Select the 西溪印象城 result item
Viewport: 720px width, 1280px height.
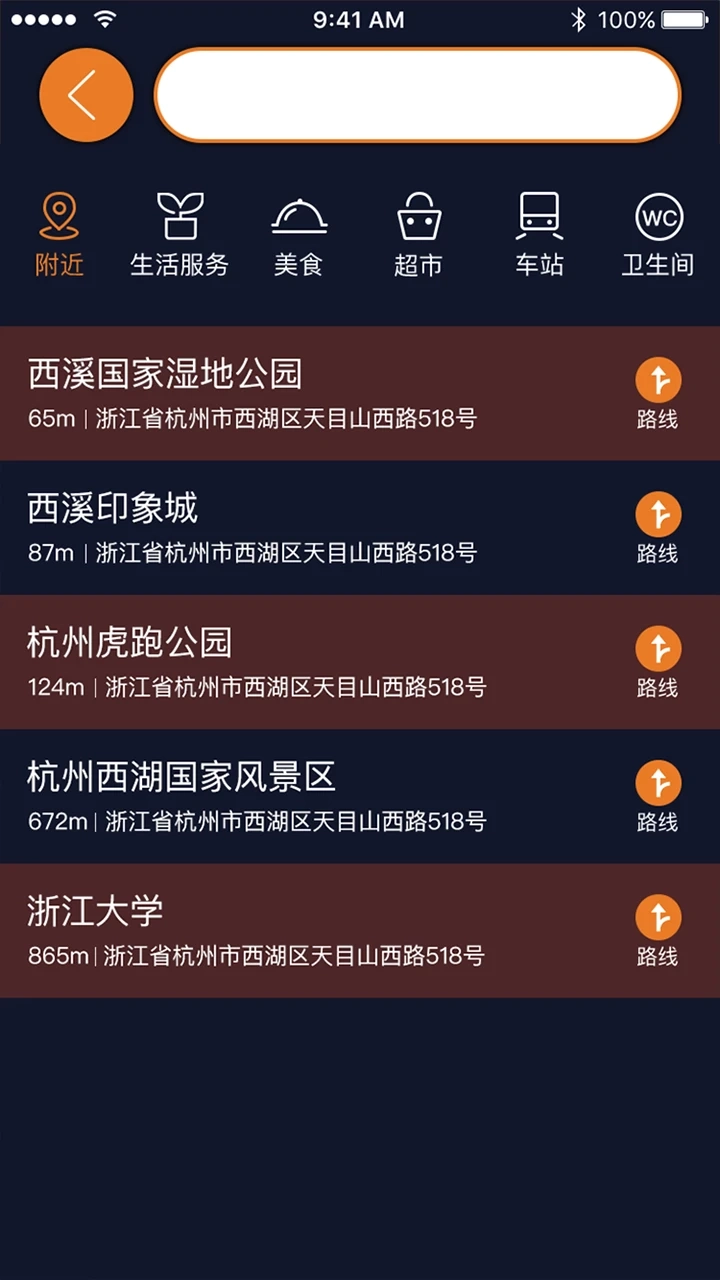[x=300, y=525]
